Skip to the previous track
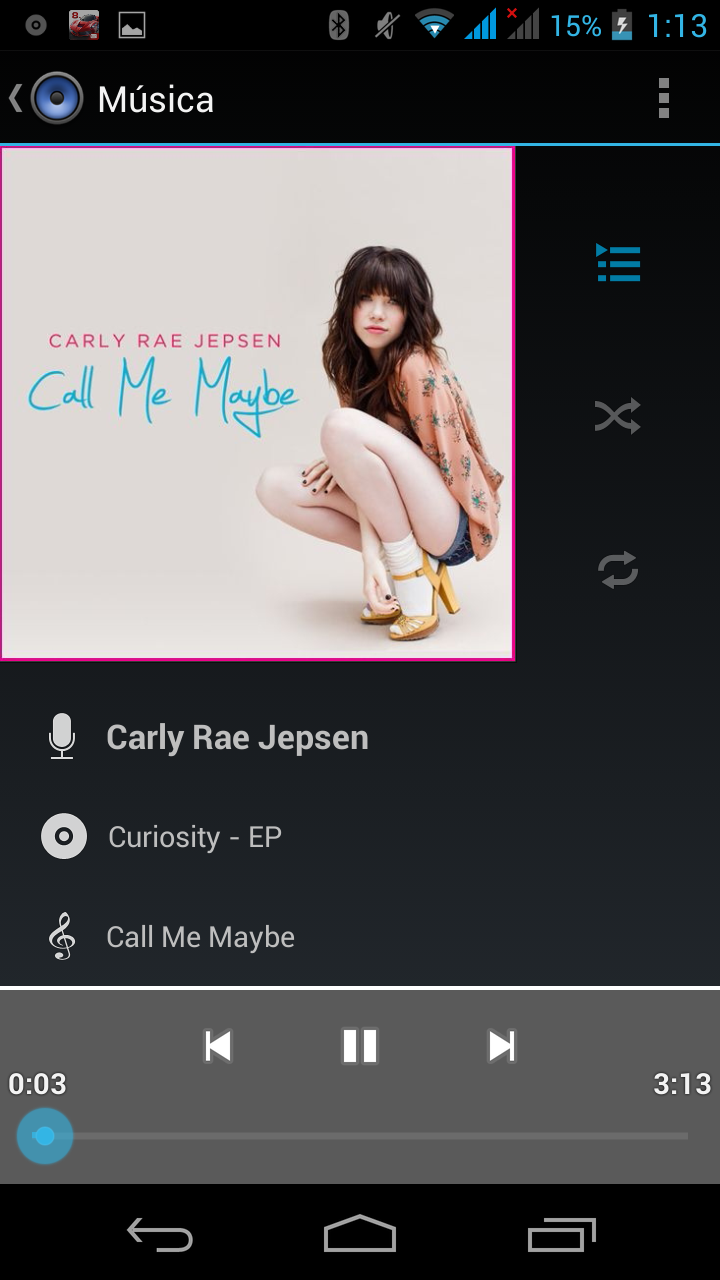720x1280 pixels. coord(218,1046)
